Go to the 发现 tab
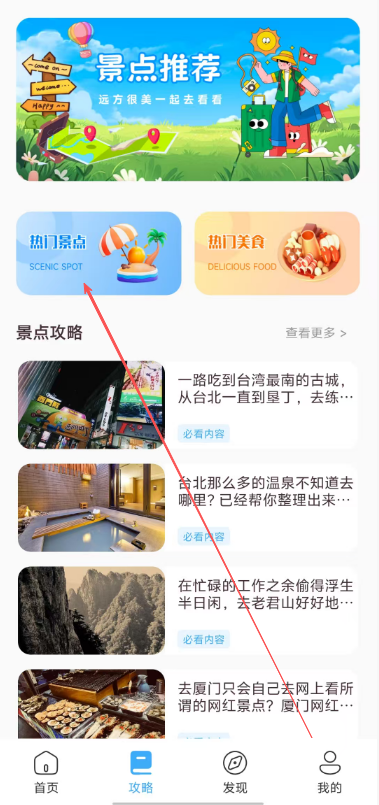The image size is (379, 805). pyautogui.click(x=235, y=773)
